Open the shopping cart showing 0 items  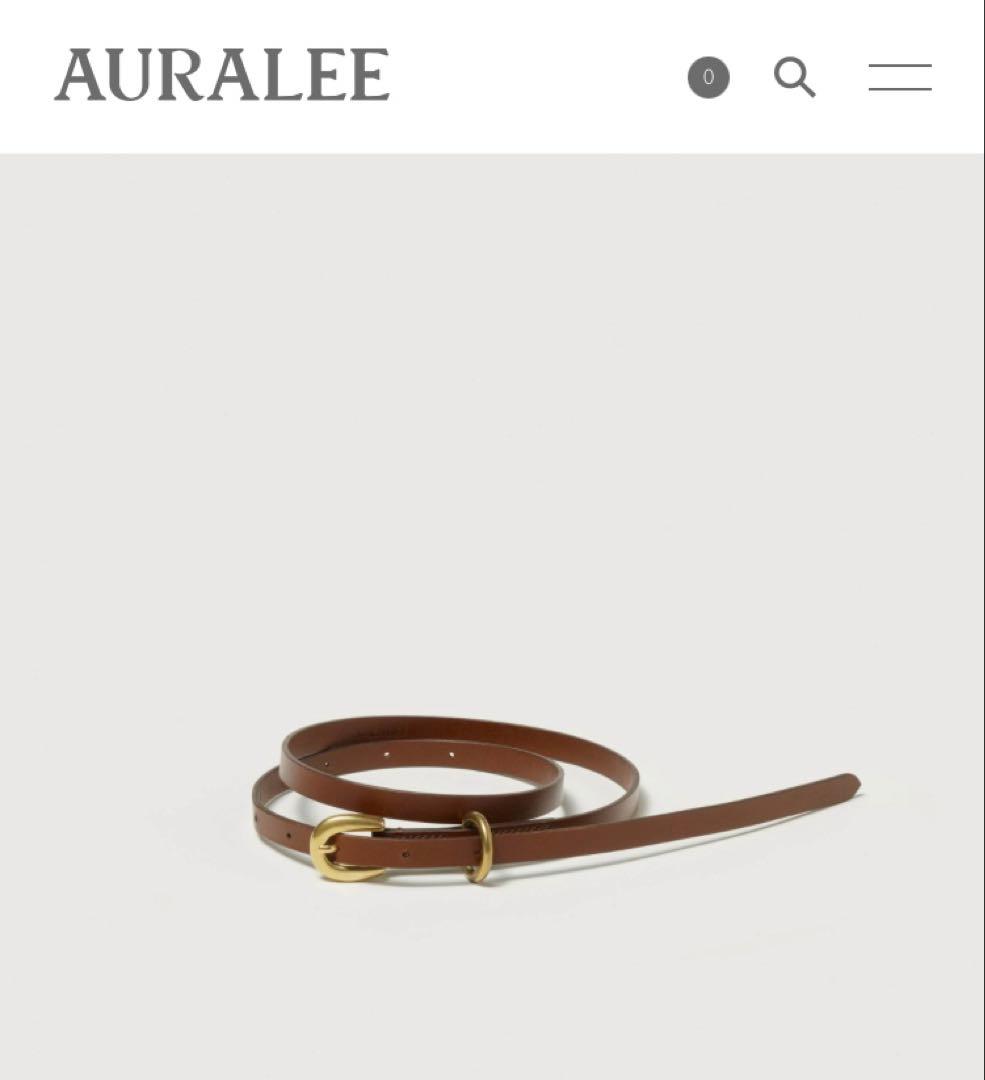click(708, 78)
